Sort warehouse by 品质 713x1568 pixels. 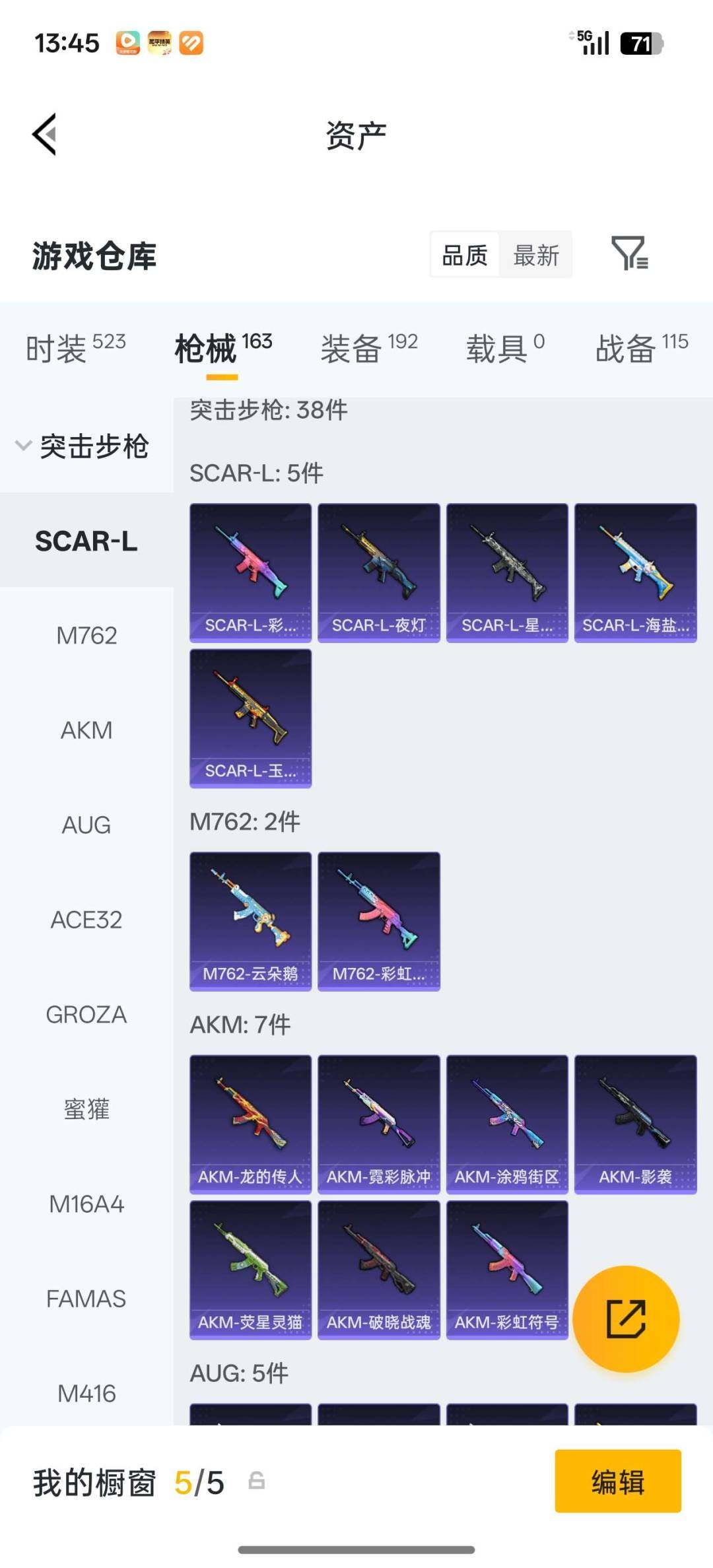click(x=465, y=255)
